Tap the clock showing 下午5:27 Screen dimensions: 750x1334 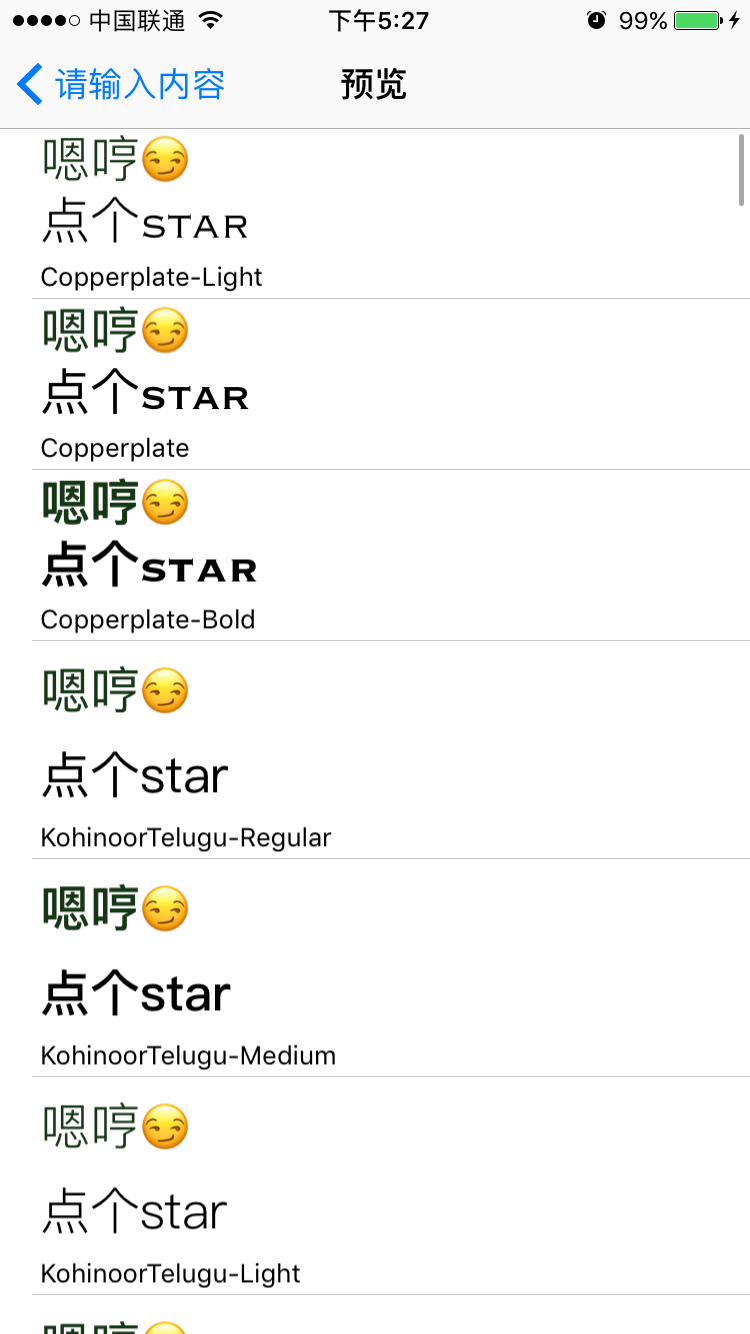point(378,20)
